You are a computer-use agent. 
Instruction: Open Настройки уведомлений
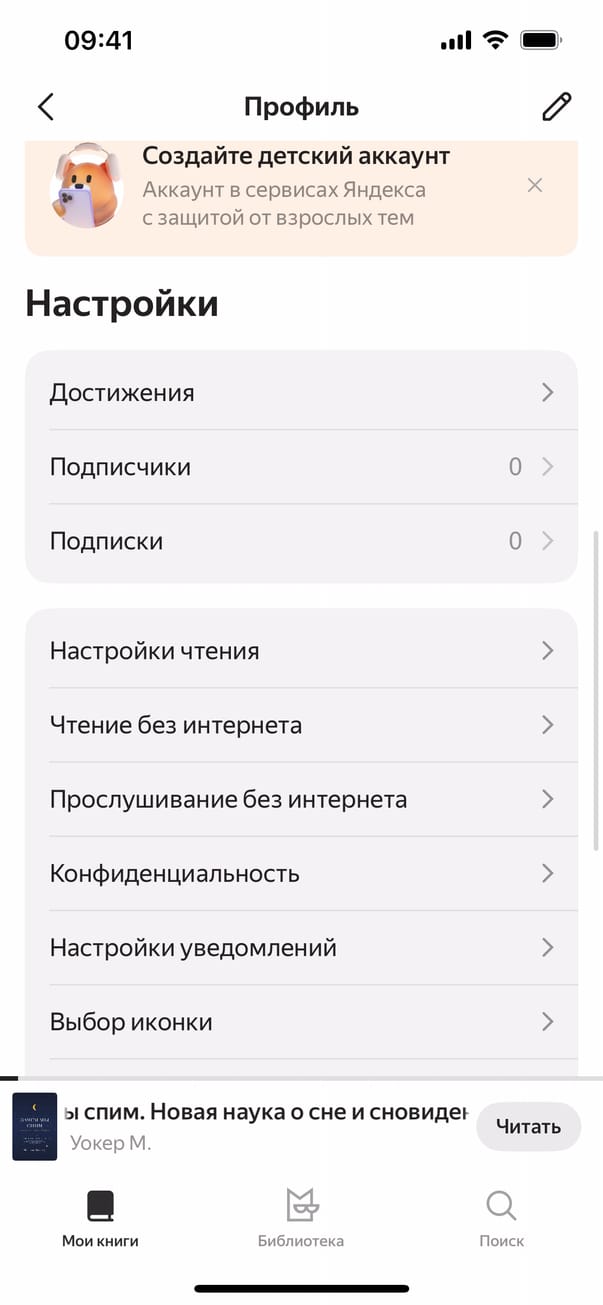(300, 947)
